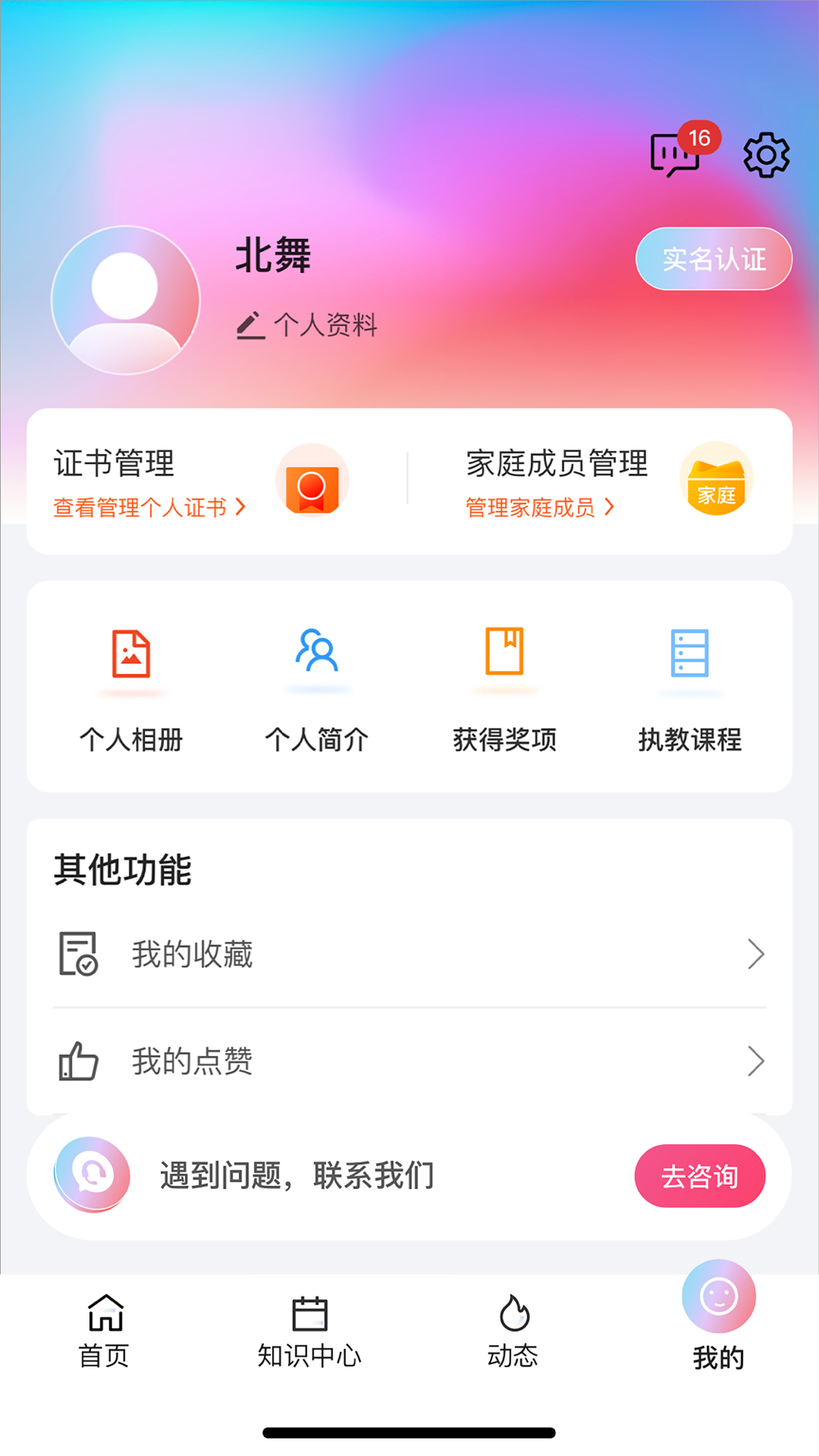
Task: Click the customer service chat icon
Action: click(92, 1174)
